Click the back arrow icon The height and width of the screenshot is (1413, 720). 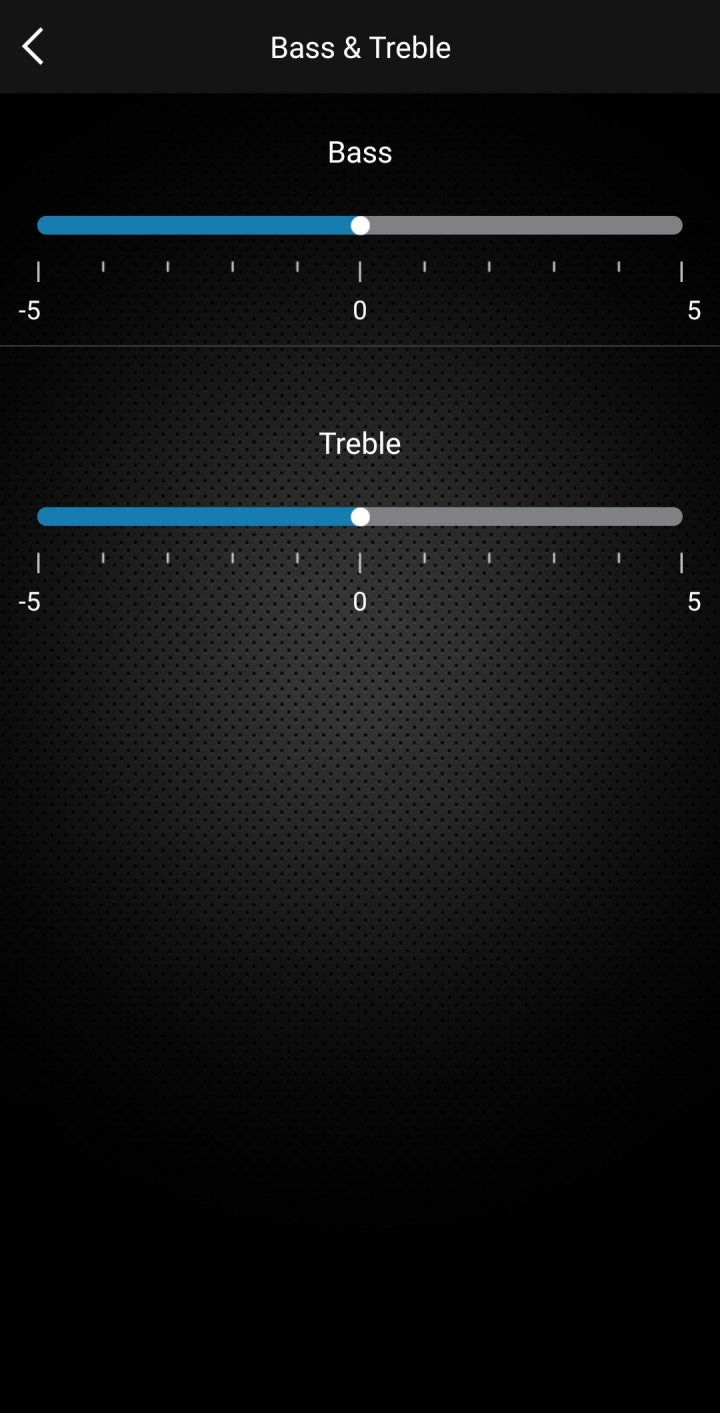point(32,46)
